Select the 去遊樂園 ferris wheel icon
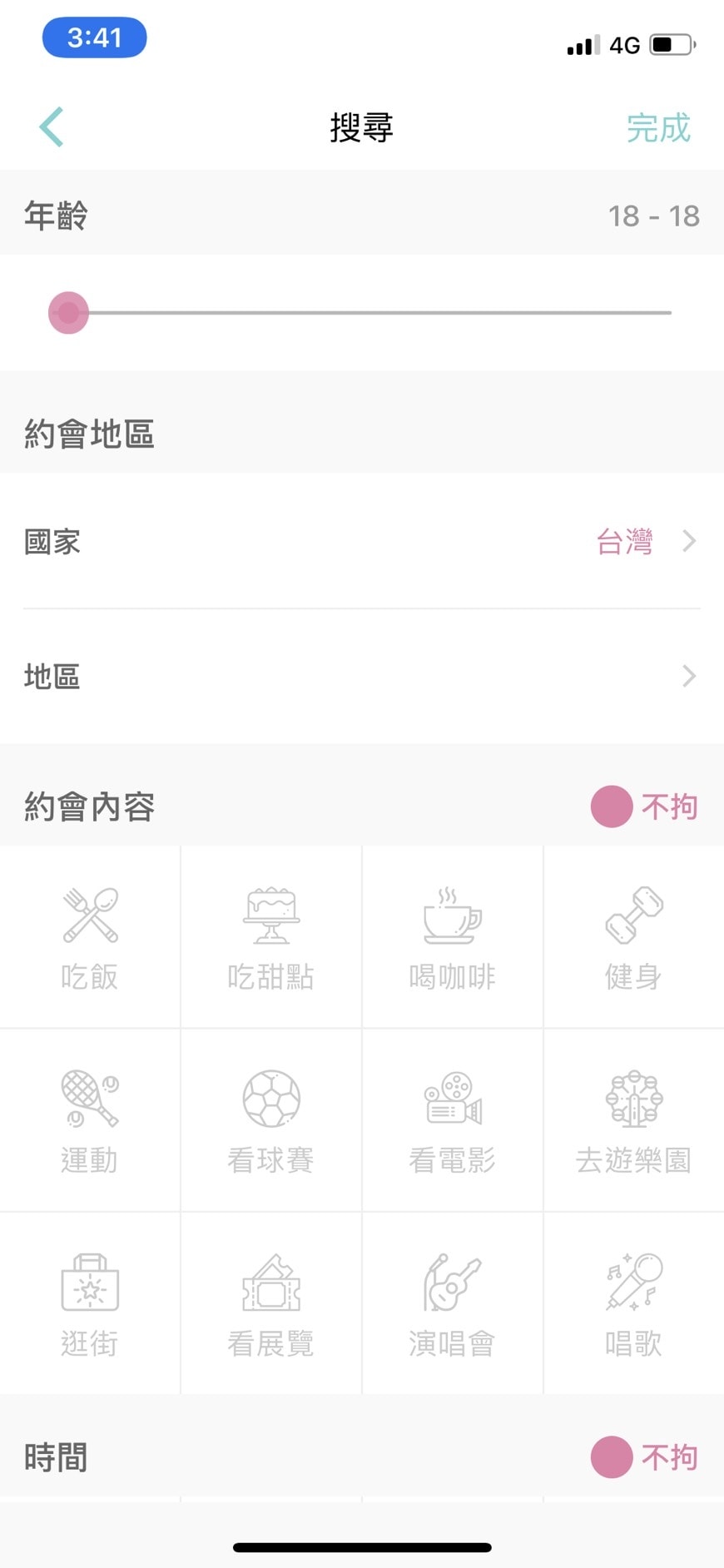724x1568 pixels. point(633,1119)
